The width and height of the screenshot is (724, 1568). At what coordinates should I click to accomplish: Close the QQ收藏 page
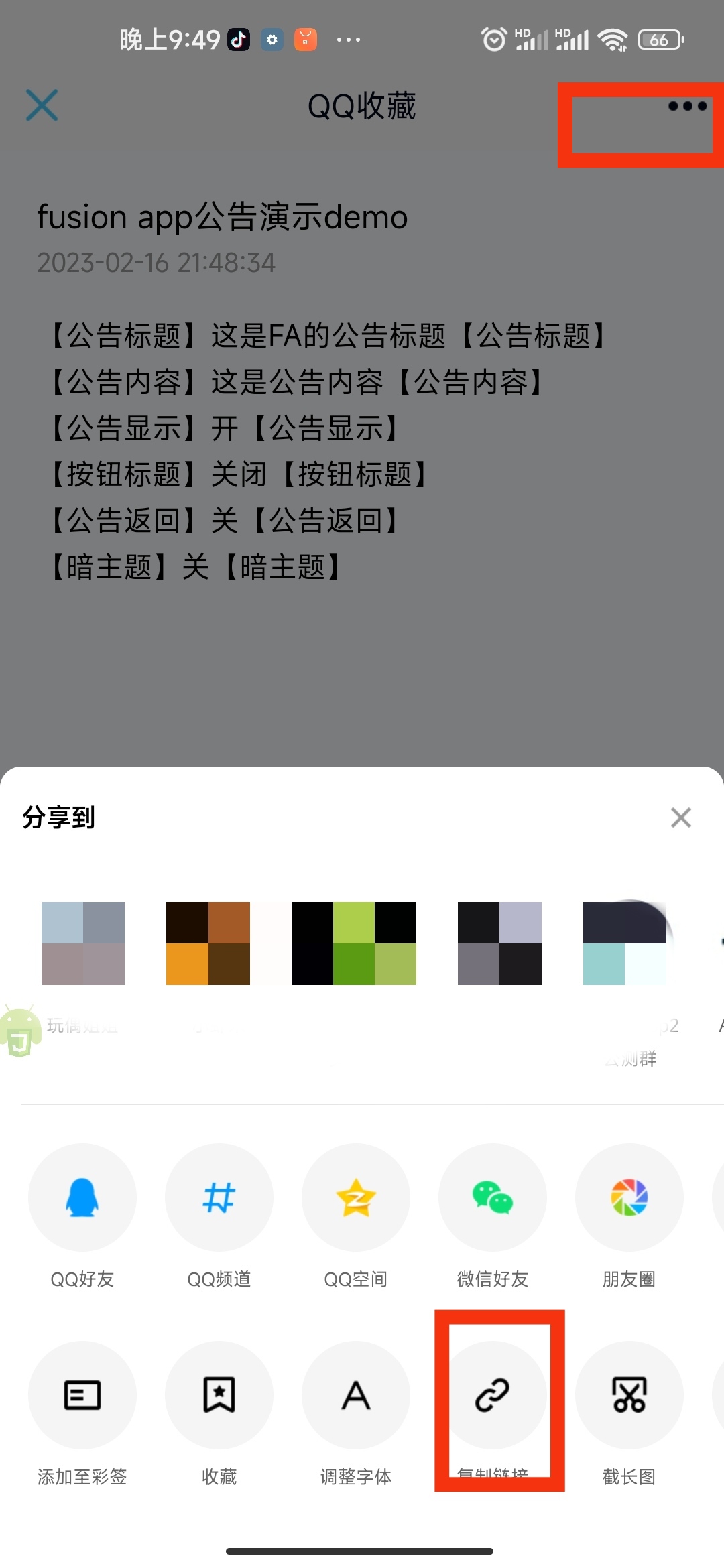coord(42,105)
